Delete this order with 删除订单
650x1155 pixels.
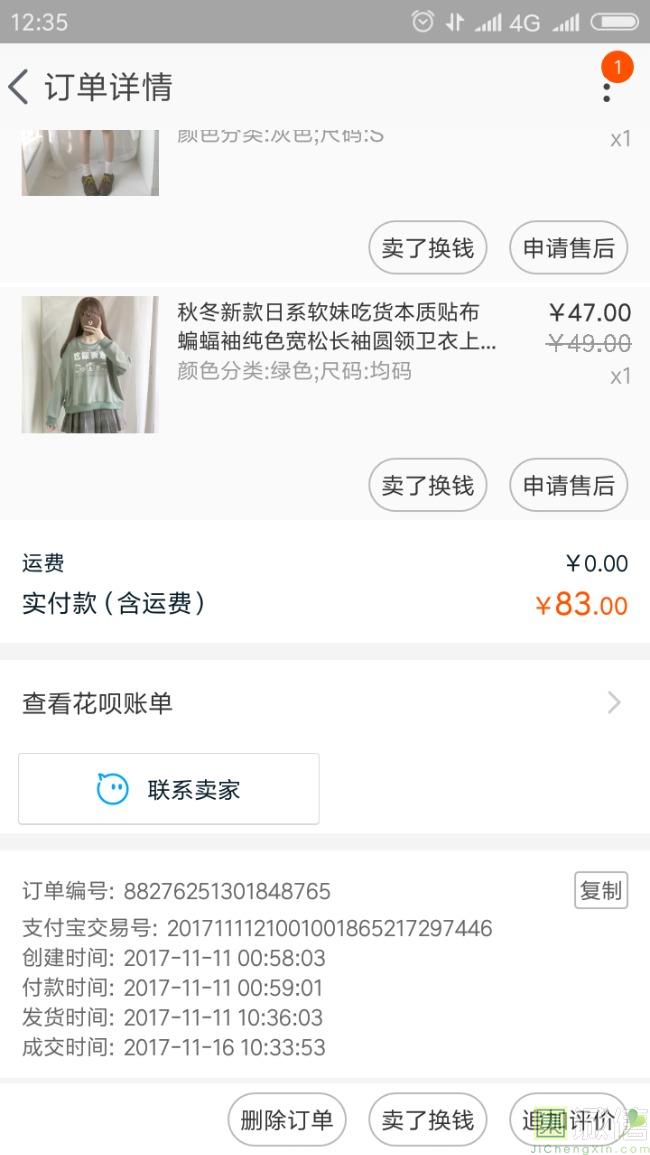(286, 1119)
